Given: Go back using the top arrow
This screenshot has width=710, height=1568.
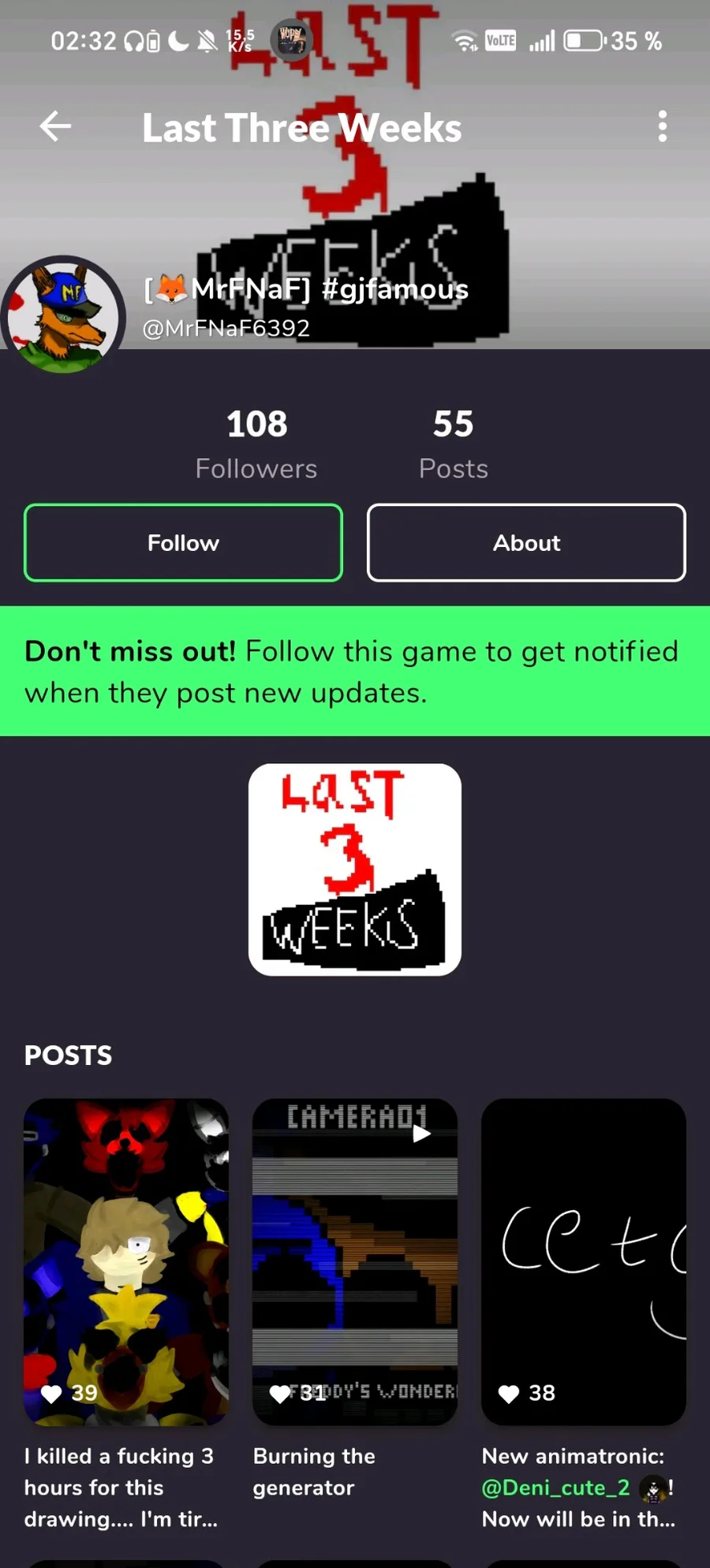Looking at the screenshot, I should pyautogui.click(x=55, y=126).
